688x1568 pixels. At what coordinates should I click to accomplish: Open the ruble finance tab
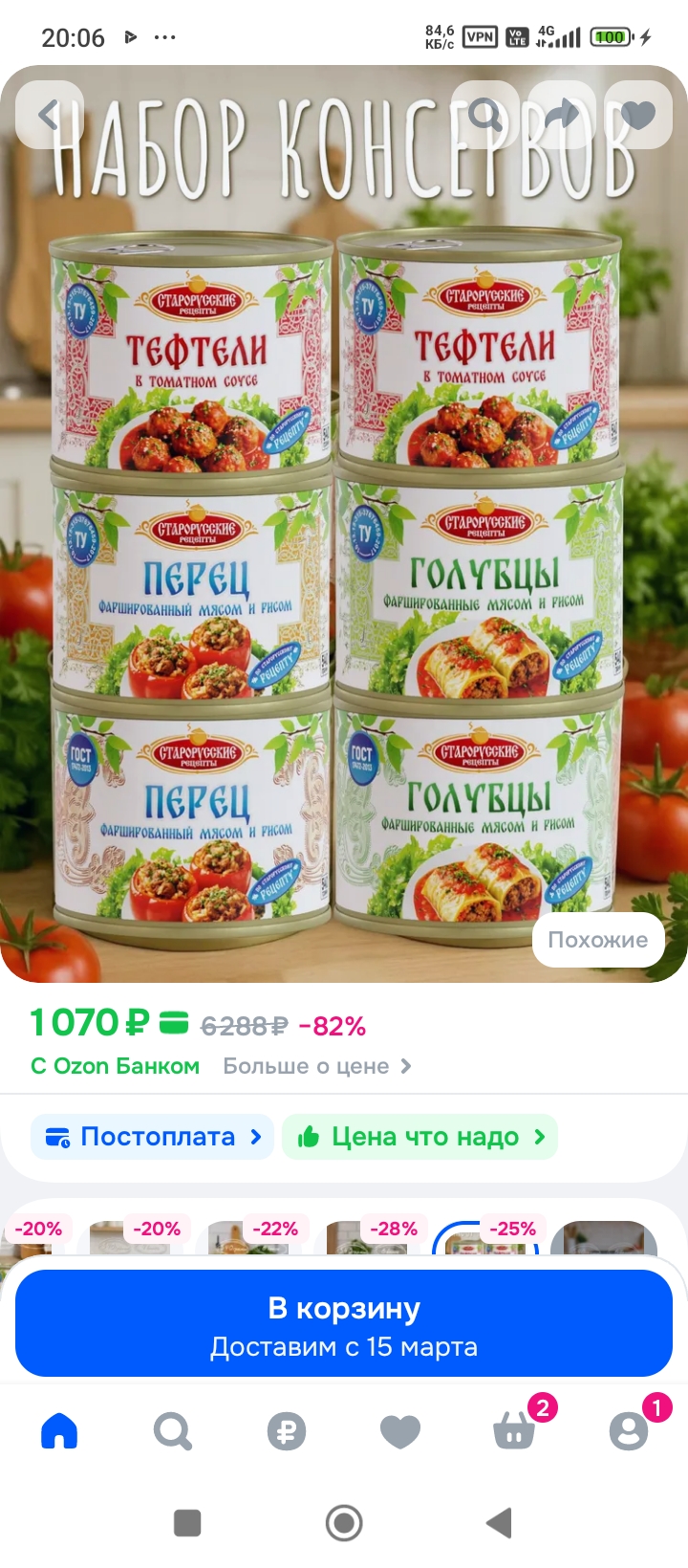coord(287,1431)
